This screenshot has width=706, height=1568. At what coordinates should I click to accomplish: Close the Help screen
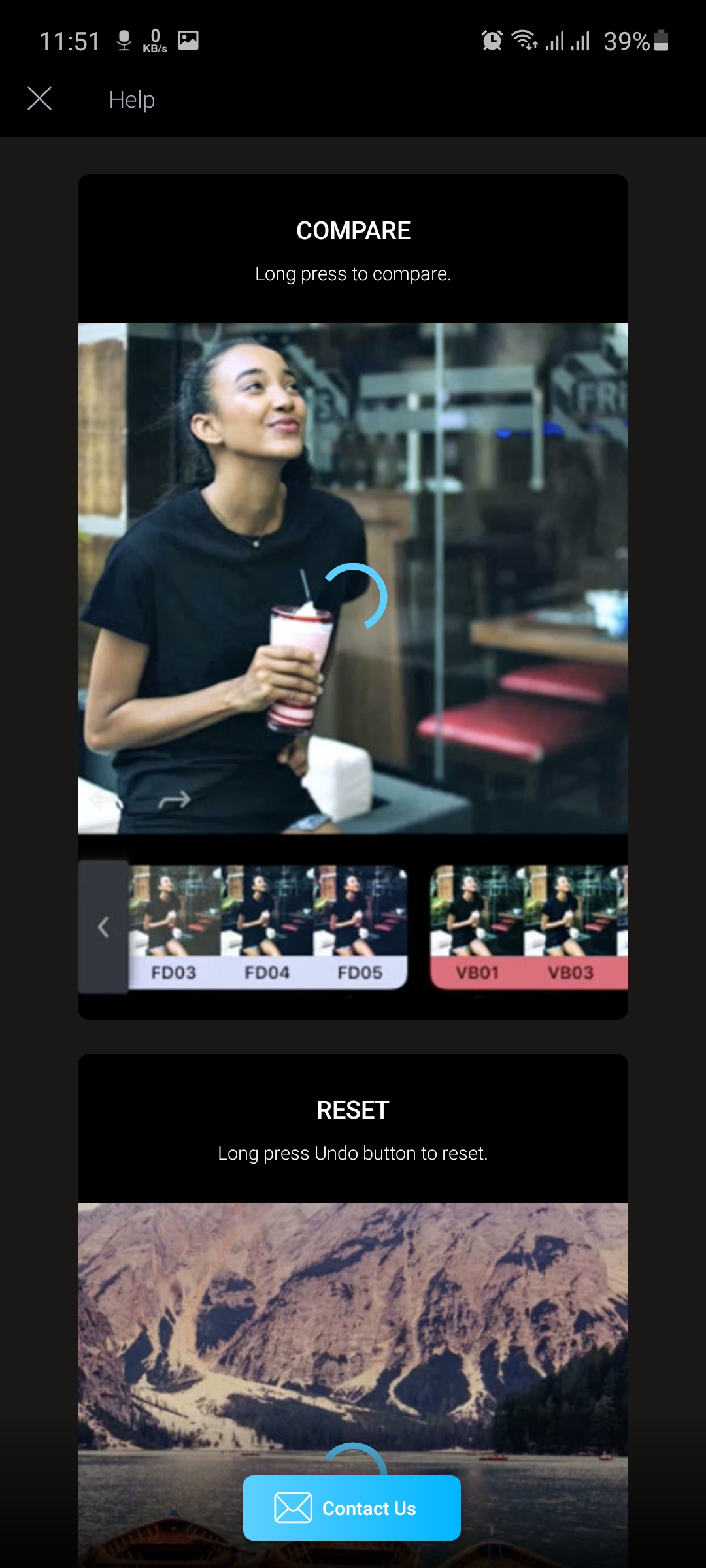(x=40, y=99)
